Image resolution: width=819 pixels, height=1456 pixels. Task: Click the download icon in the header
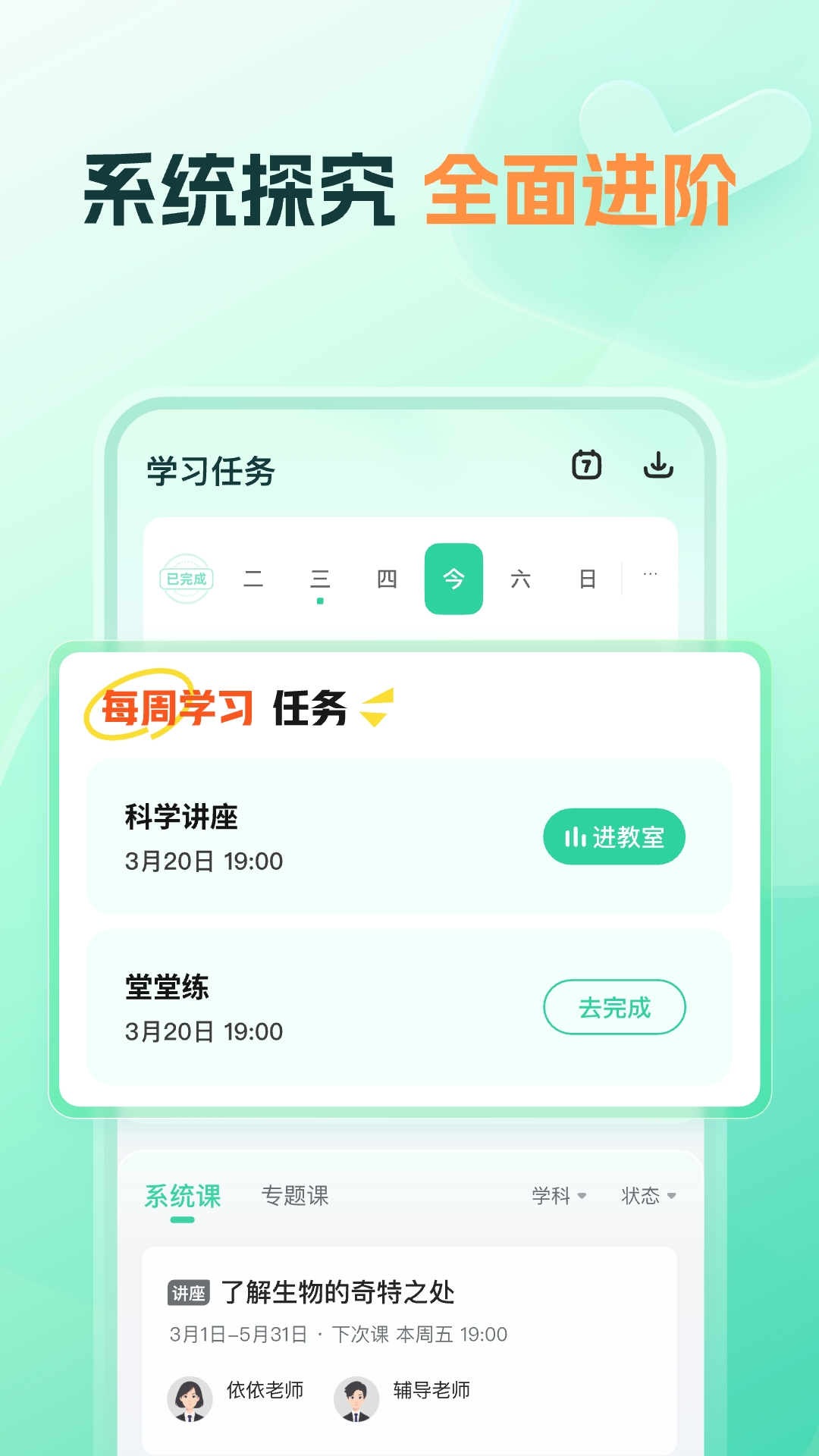pos(660,467)
